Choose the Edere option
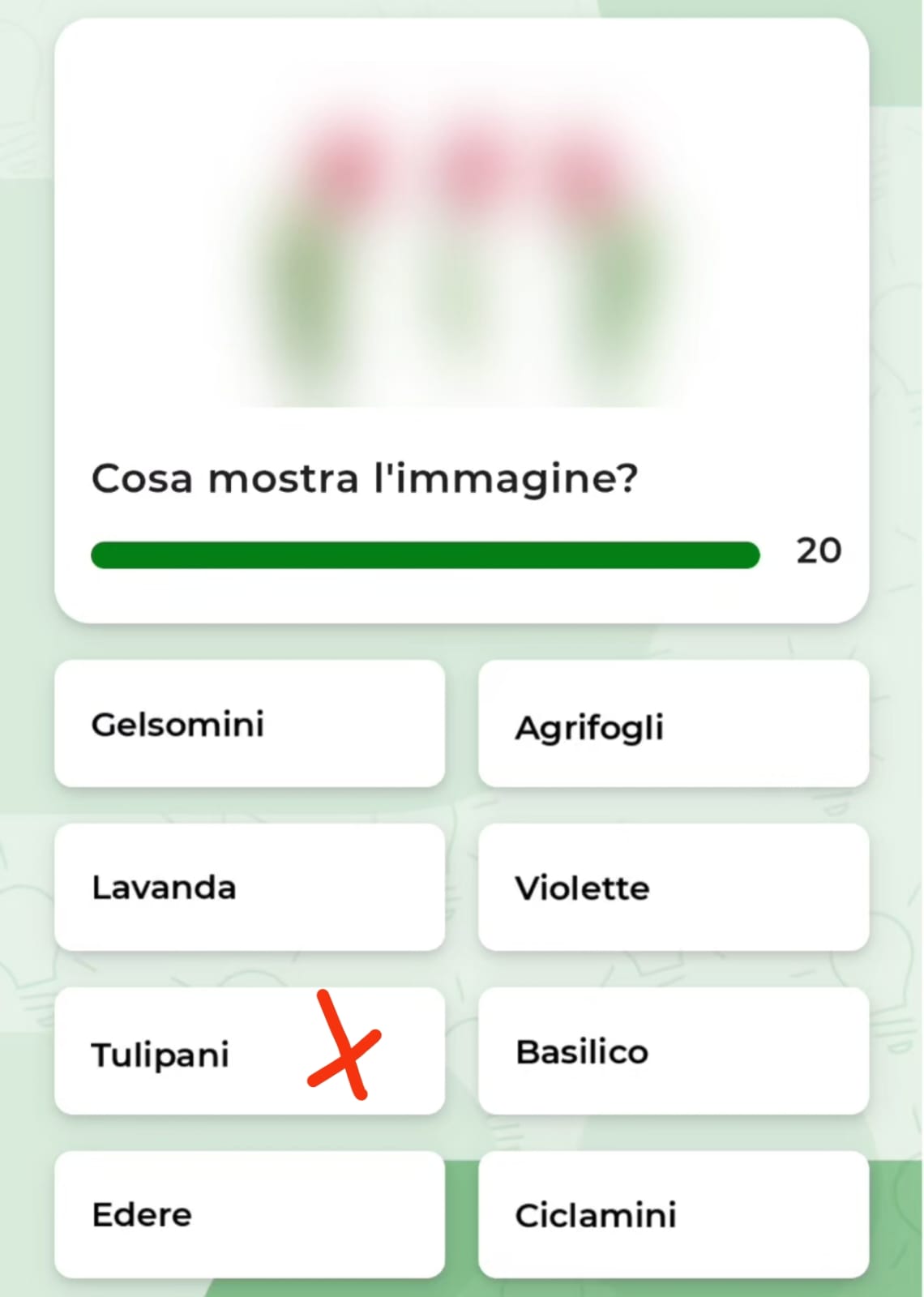The height and width of the screenshot is (1297, 924). pyautogui.click(x=250, y=1214)
